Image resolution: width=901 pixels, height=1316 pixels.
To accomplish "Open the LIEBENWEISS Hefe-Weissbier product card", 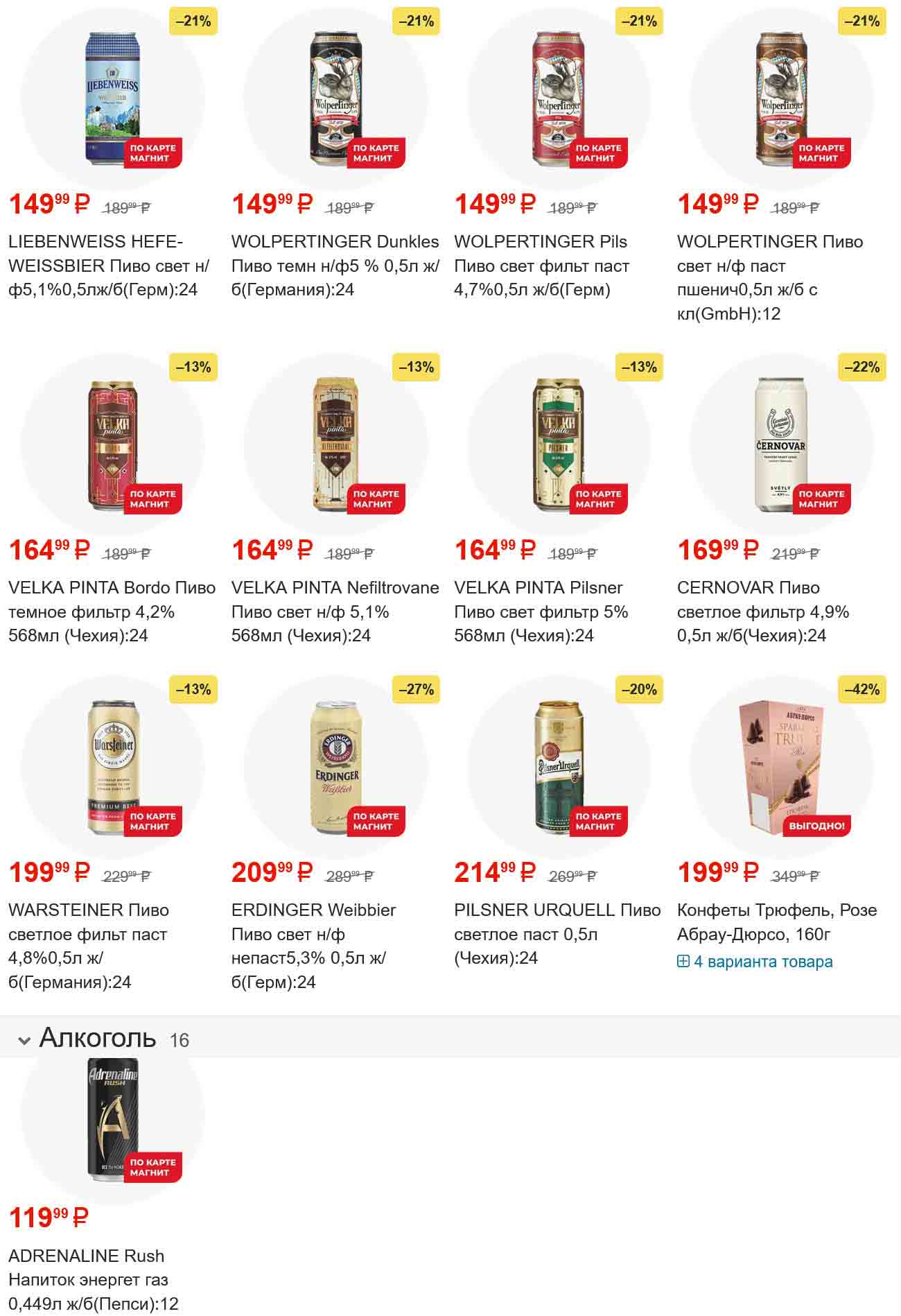I will pyautogui.click(x=112, y=97).
